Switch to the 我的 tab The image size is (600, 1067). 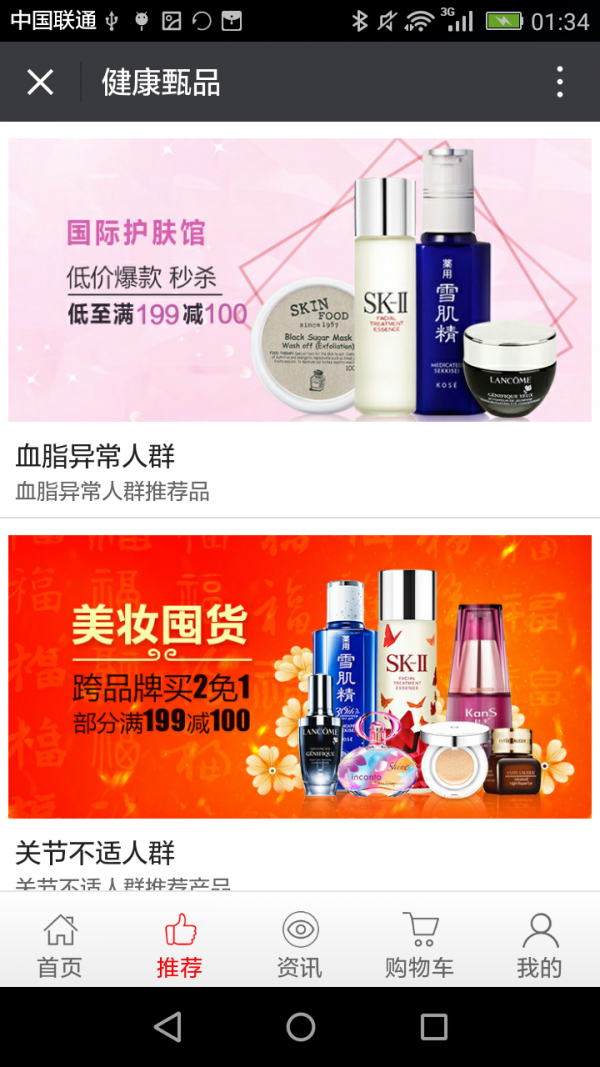540,945
